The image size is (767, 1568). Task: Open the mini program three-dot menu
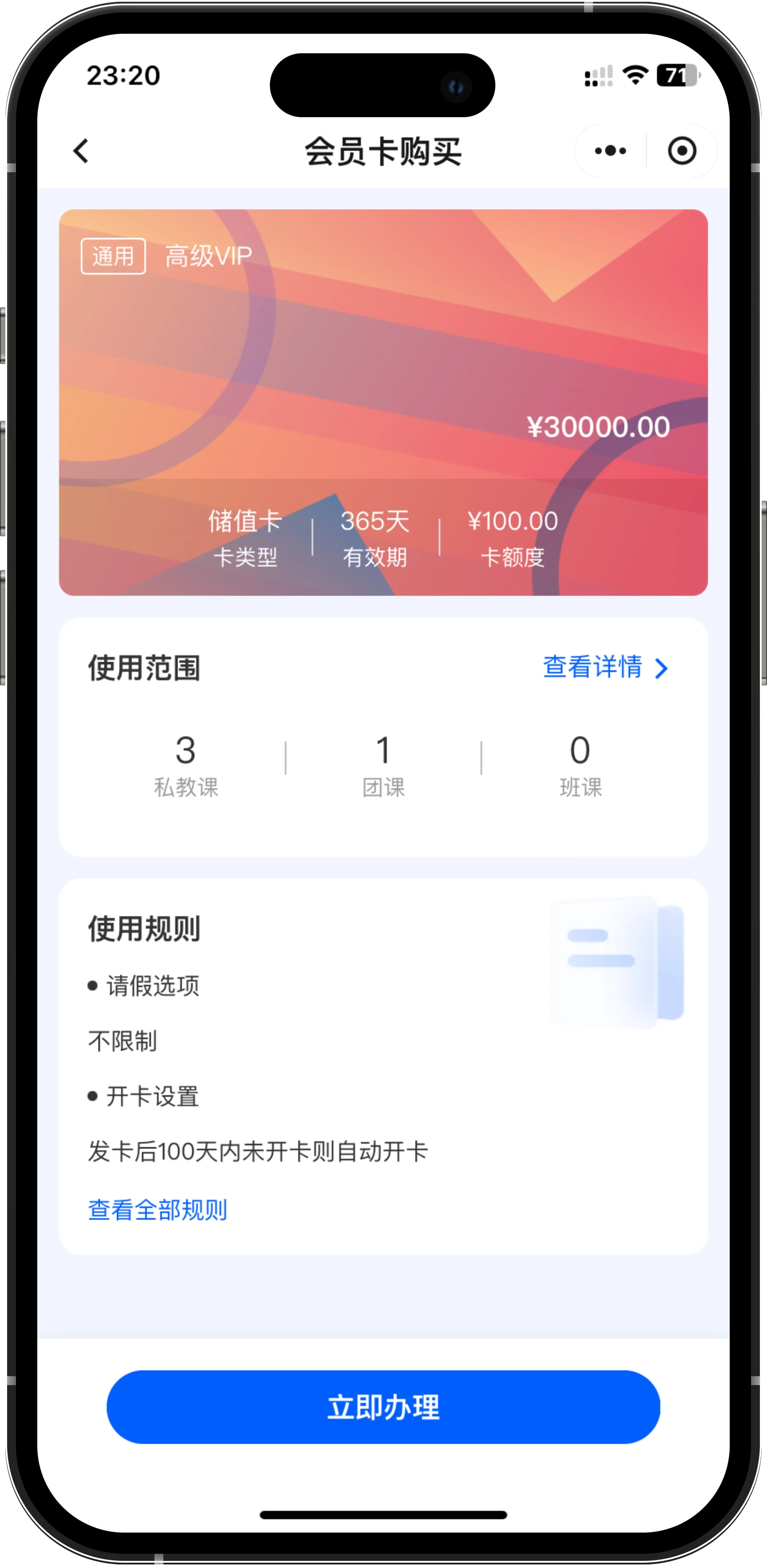[x=610, y=151]
